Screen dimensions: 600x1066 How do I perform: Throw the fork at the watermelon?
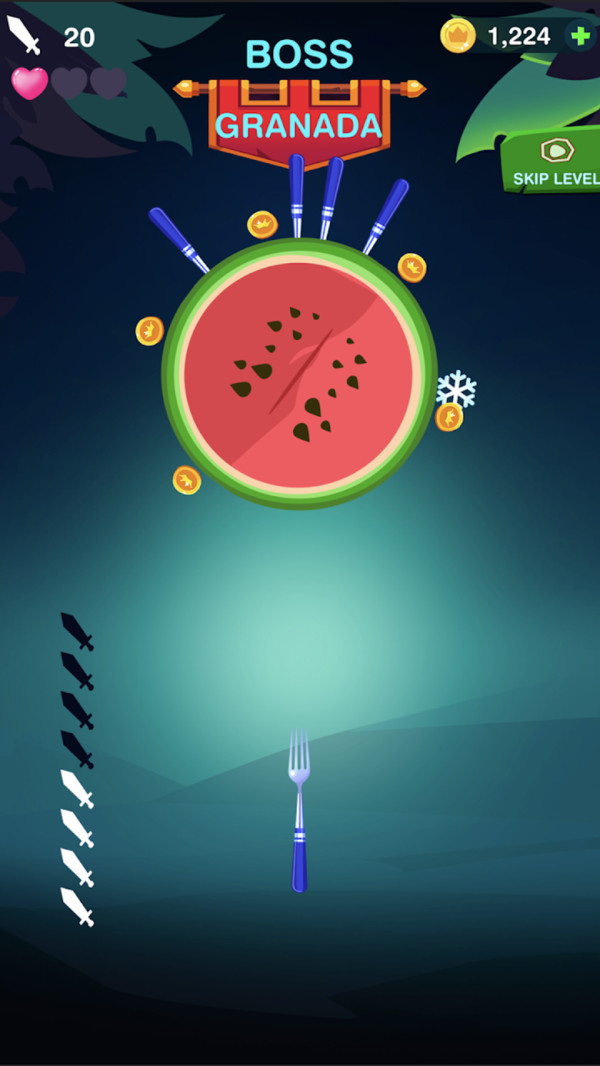pos(299,810)
